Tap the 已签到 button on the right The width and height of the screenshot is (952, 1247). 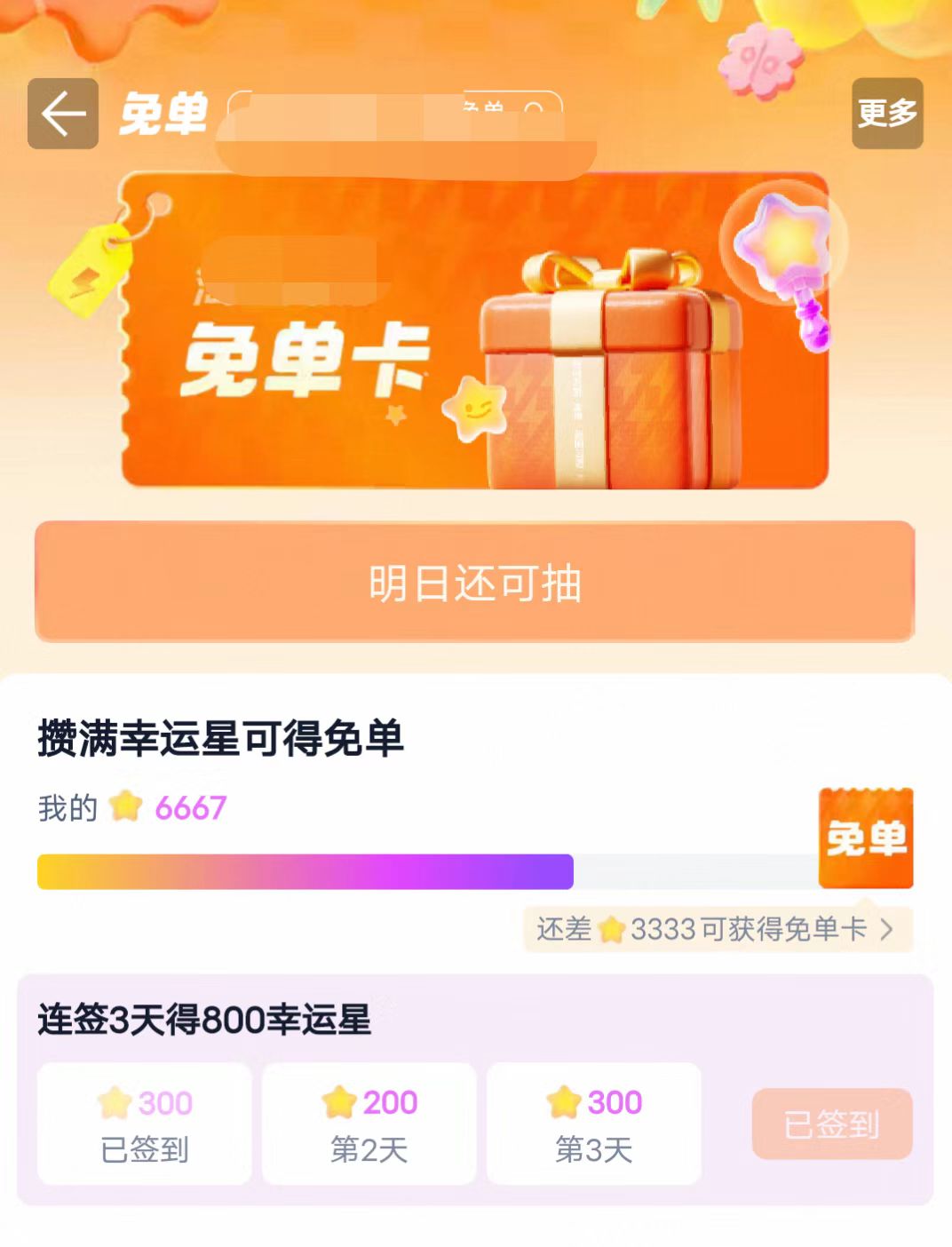pos(831,1124)
